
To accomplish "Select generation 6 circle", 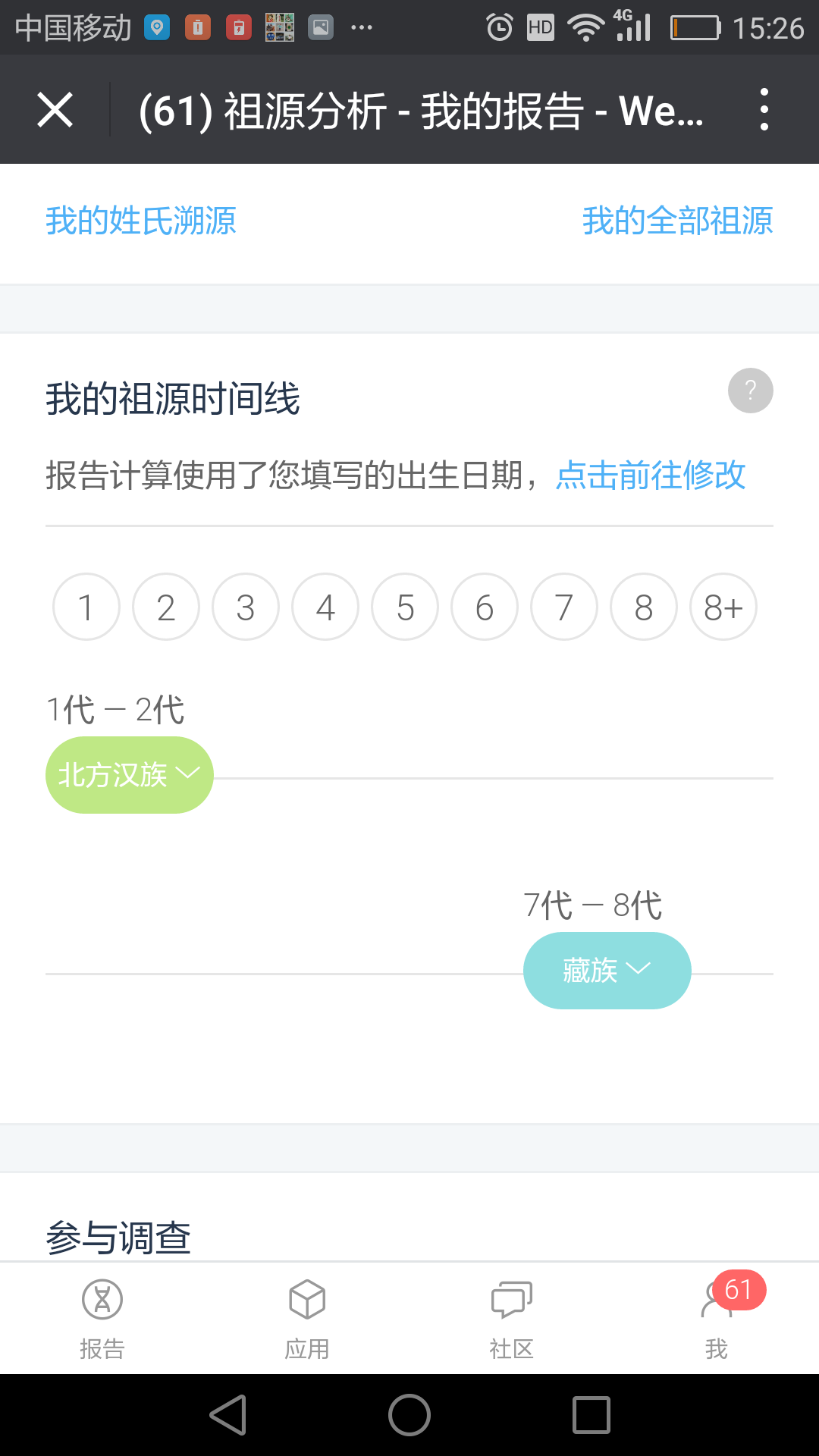I will point(485,607).
